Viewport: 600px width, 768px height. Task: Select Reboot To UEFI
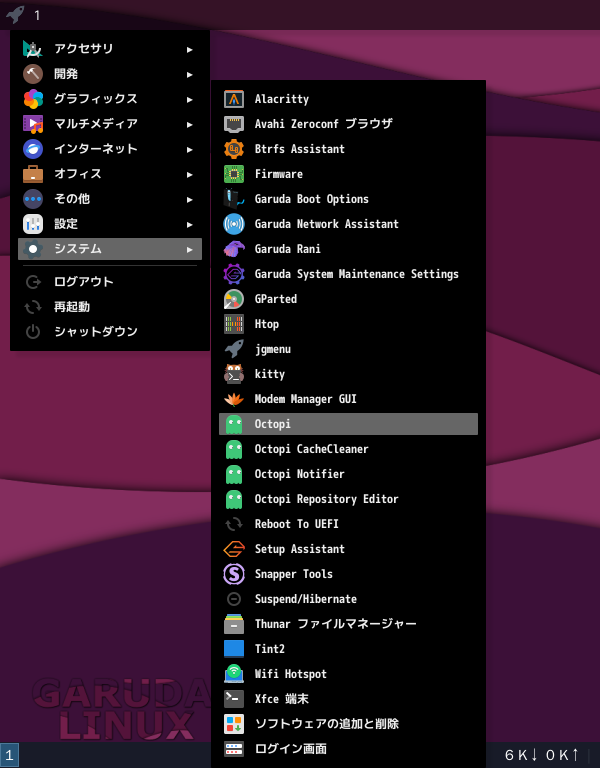[x=296, y=524]
